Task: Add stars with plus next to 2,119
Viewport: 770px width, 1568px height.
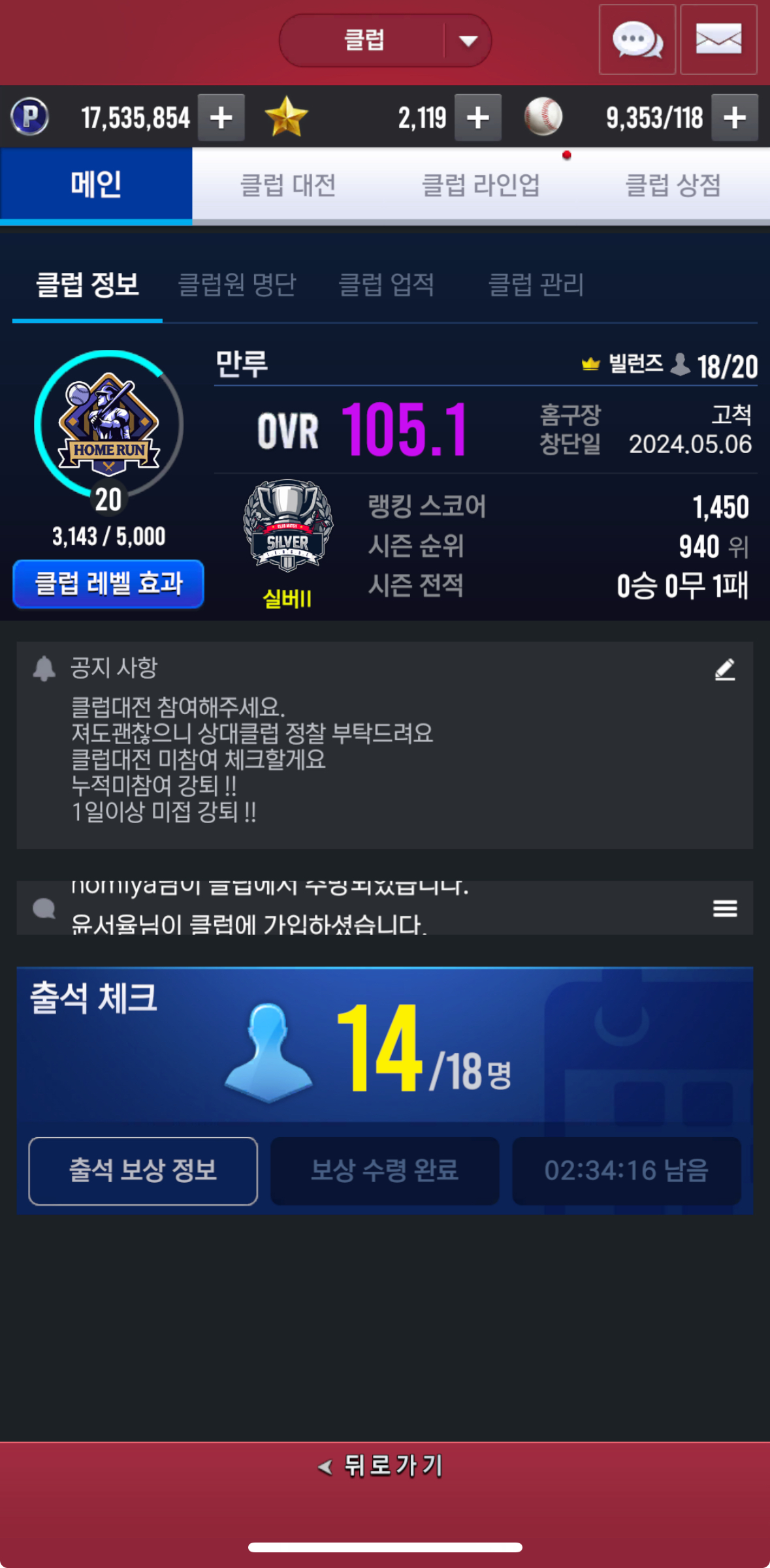Action: pos(477,118)
